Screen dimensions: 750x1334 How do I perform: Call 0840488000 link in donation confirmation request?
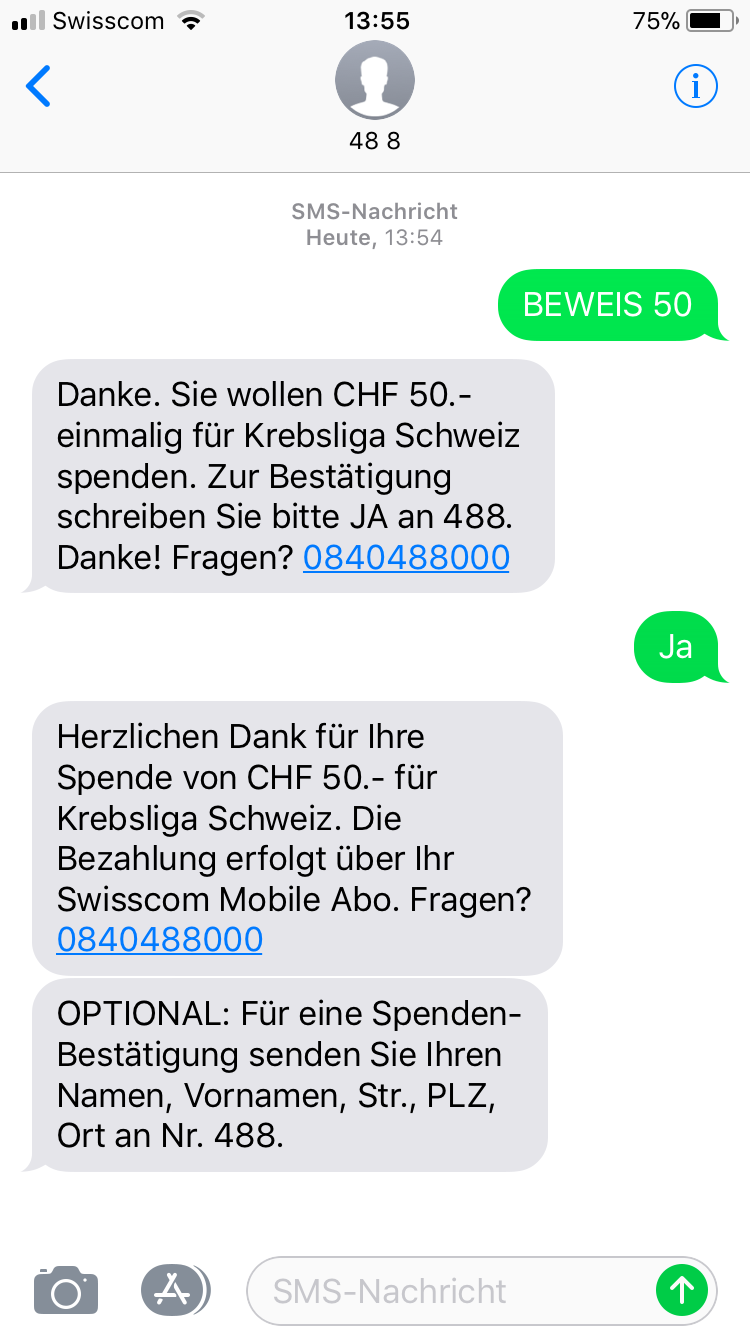click(x=406, y=557)
